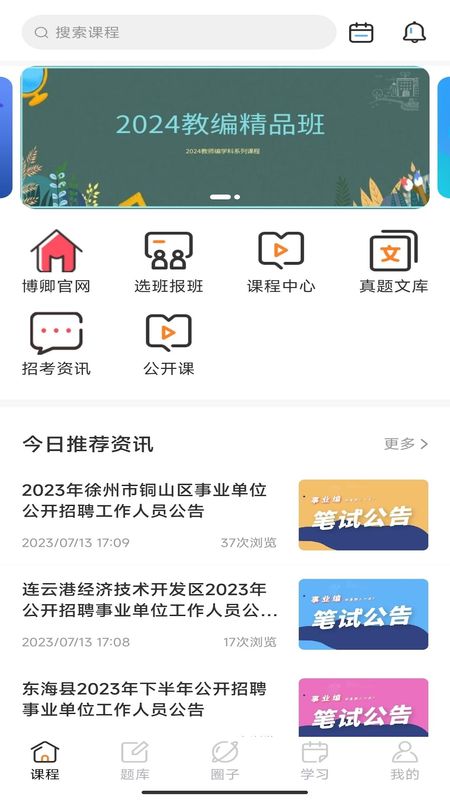Switch to the 学习 tab
This screenshot has width=450, height=800.
(314, 760)
